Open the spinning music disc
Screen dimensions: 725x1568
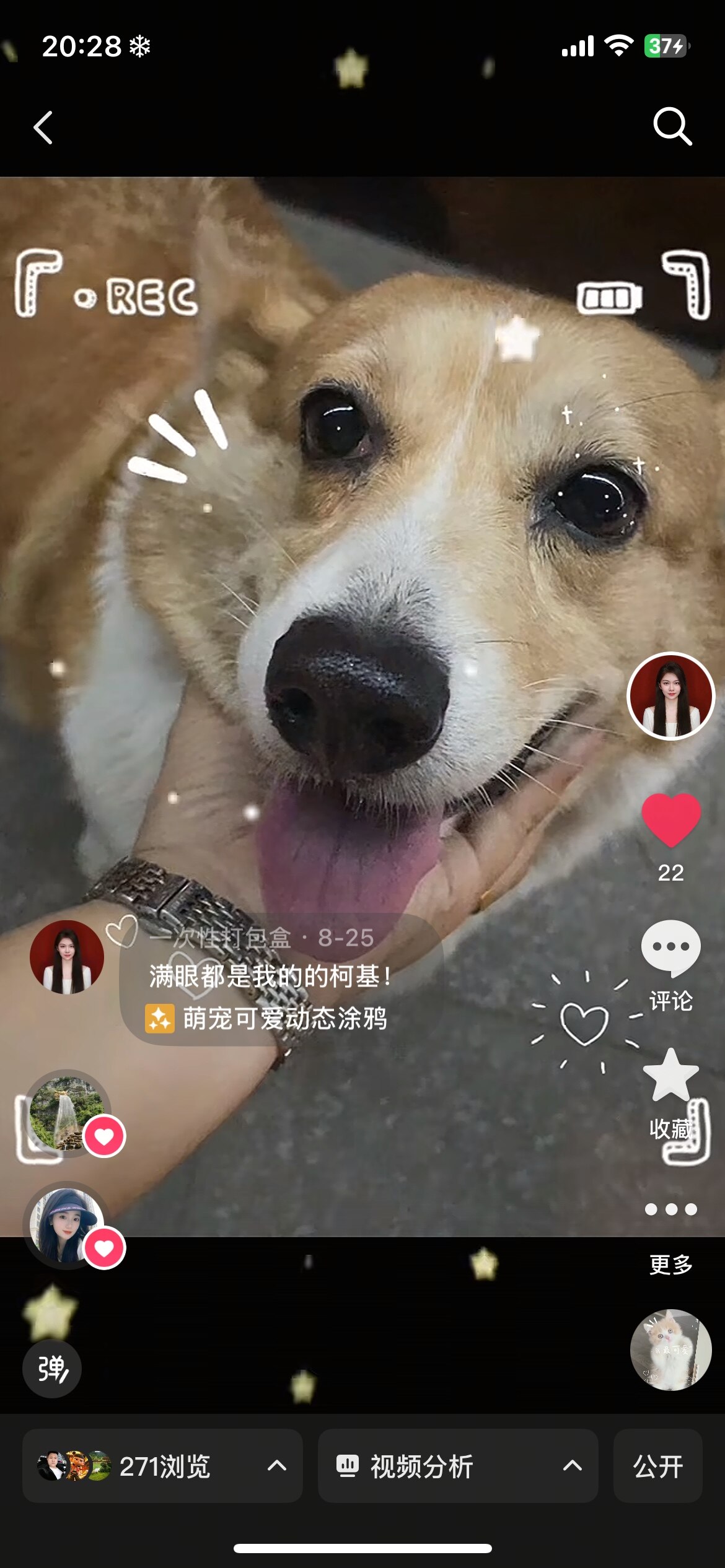pos(670,1350)
